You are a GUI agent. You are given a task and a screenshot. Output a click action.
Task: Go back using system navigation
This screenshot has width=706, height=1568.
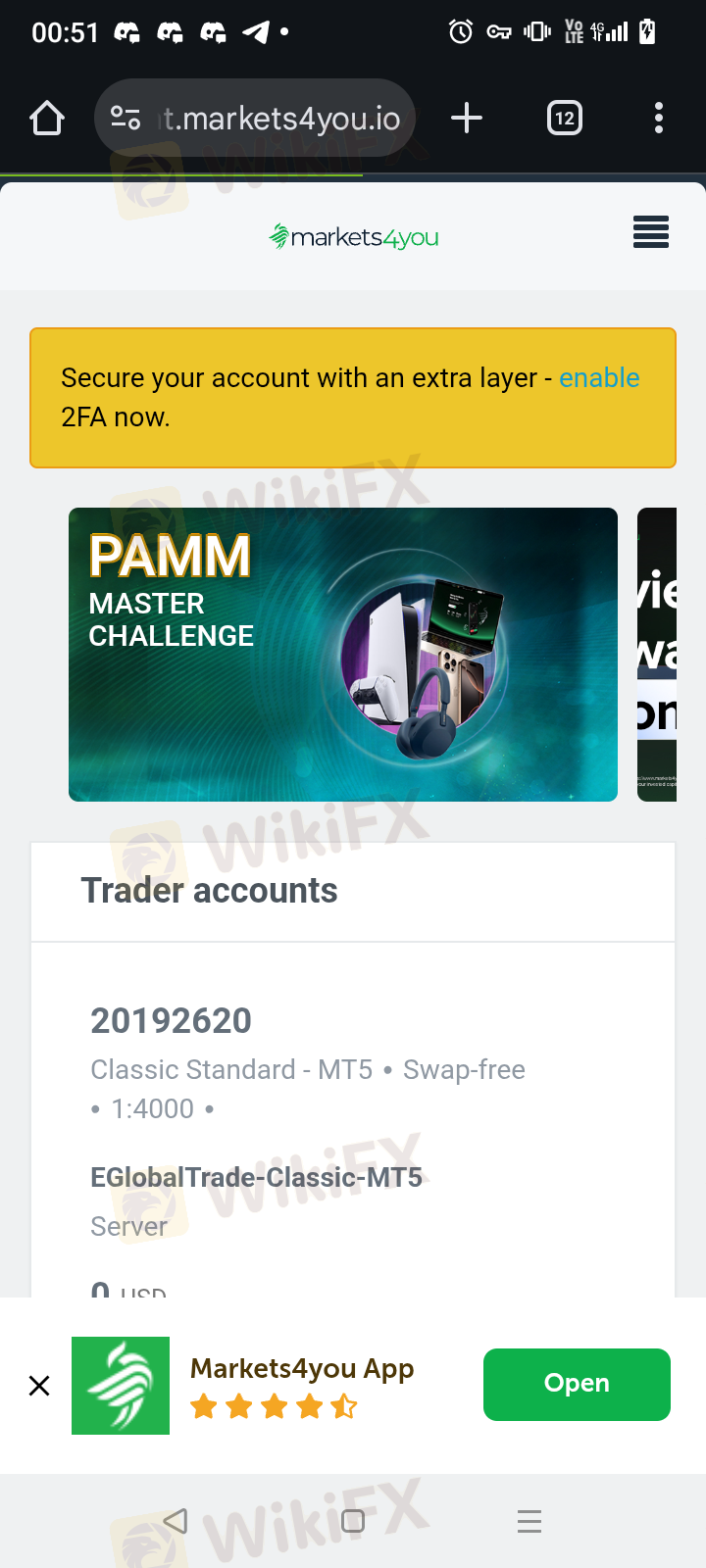176,1521
